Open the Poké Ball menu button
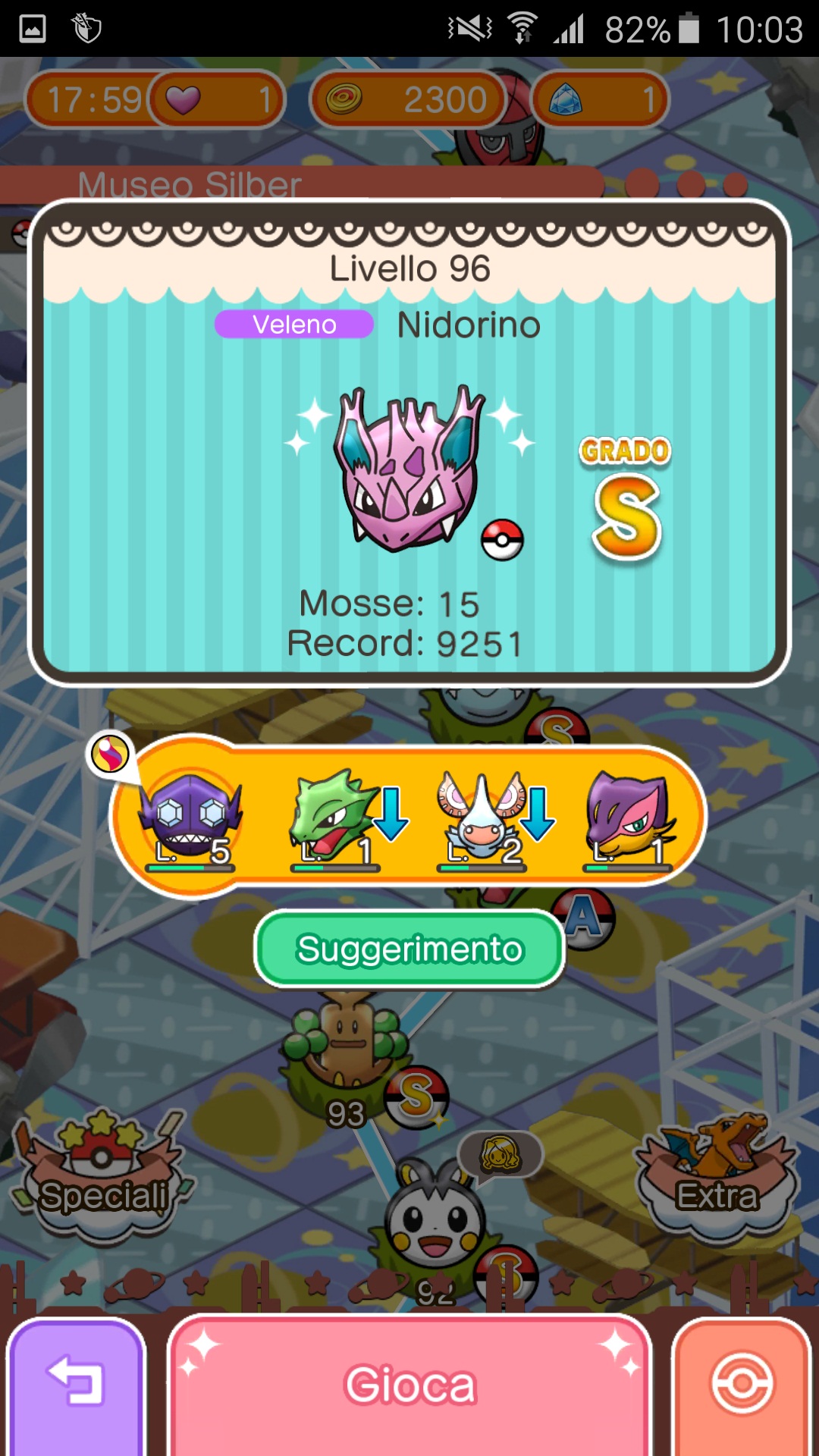Screen dimensions: 819x1456 pos(742,1385)
